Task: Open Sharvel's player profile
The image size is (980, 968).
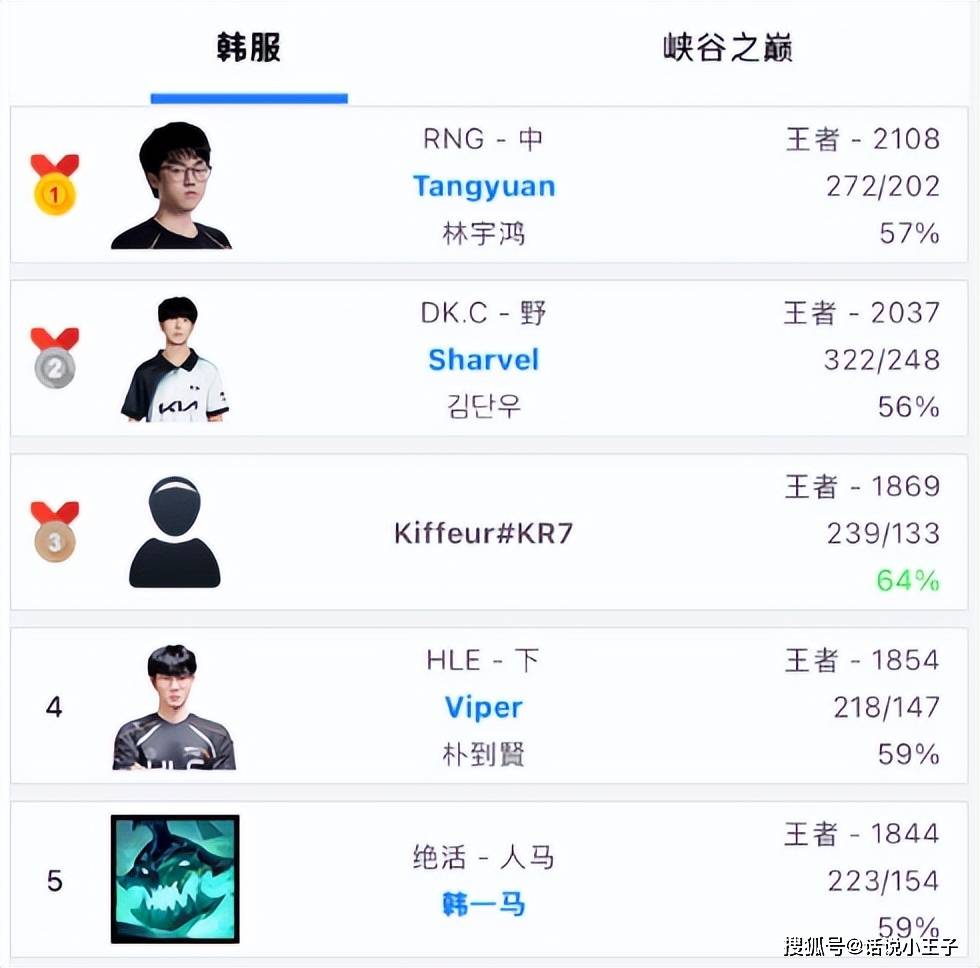Action: click(x=484, y=359)
